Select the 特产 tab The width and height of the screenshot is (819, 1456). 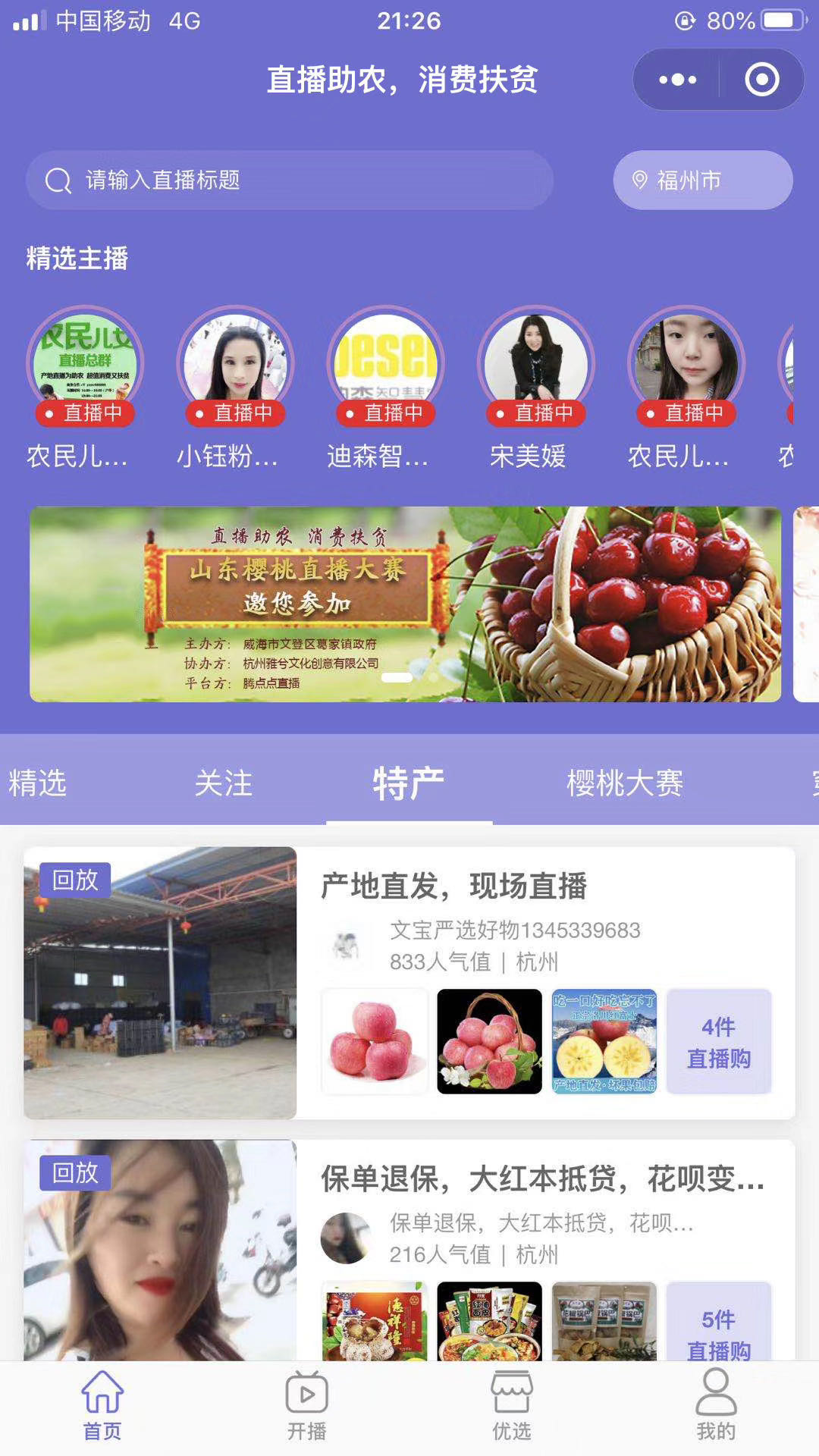409,783
